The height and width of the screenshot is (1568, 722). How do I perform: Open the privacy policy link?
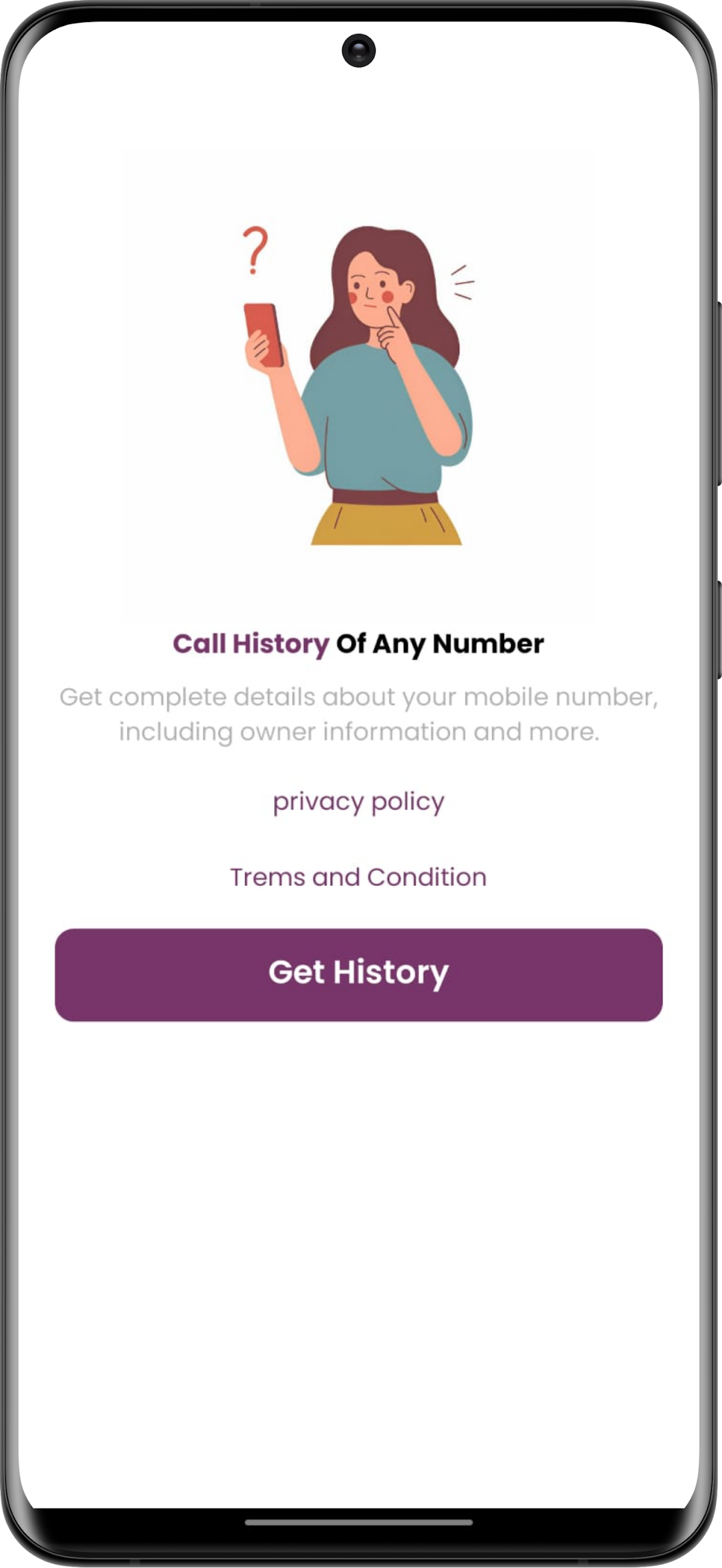(x=358, y=801)
